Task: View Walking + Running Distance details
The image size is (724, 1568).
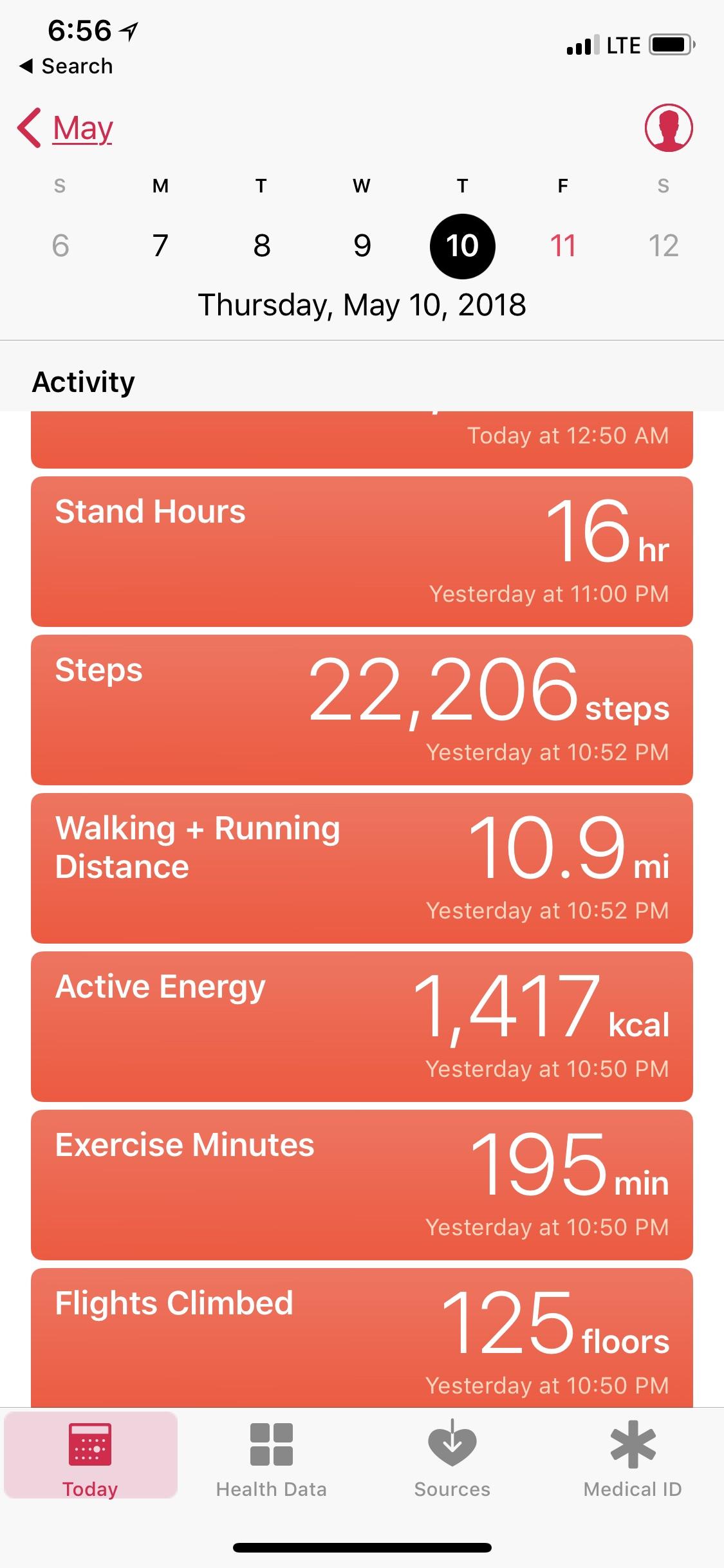Action: 362,868
